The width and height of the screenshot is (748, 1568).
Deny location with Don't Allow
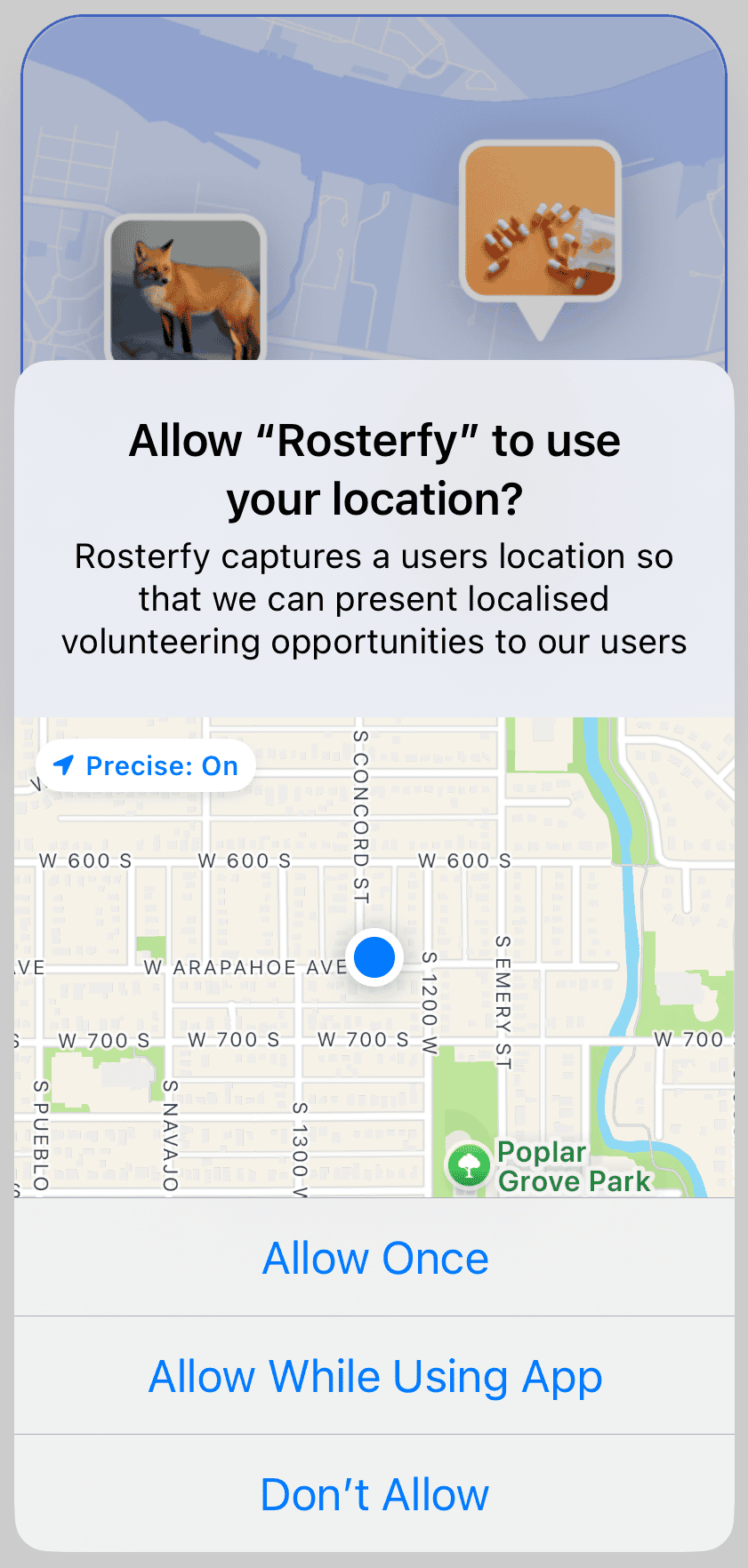(374, 1494)
